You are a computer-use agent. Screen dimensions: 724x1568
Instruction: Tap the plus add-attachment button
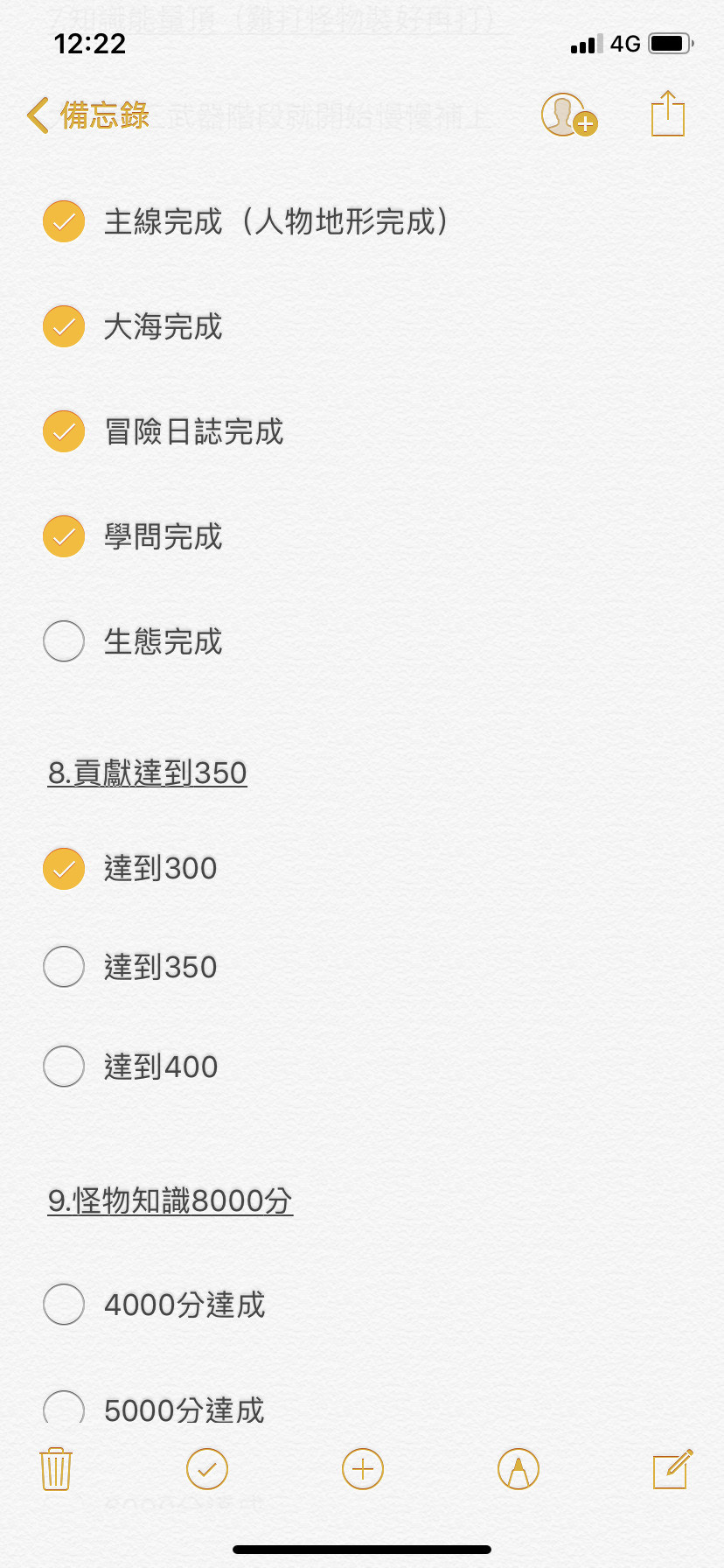(363, 1469)
